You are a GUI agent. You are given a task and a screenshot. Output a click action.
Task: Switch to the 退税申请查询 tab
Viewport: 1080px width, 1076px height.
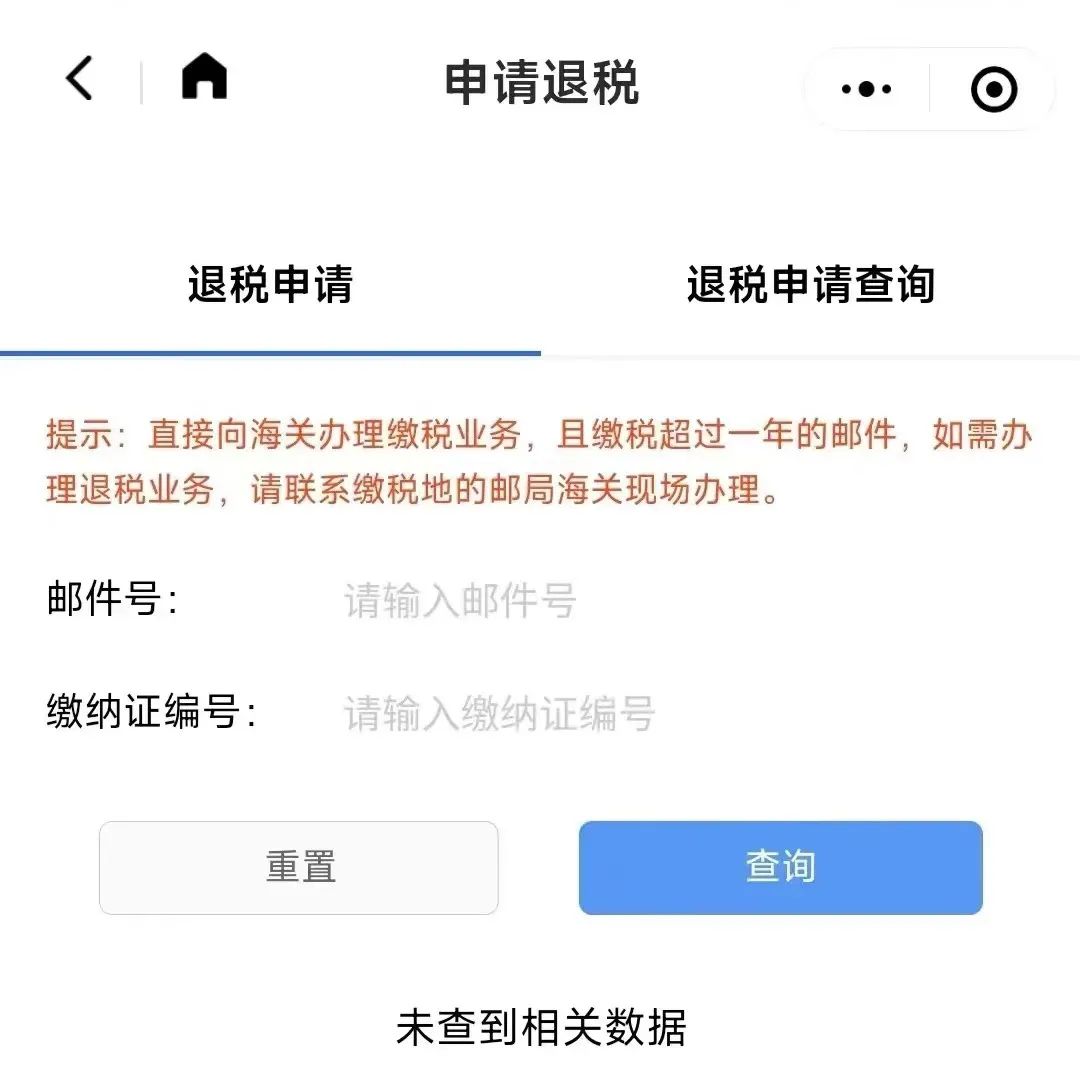coord(810,285)
